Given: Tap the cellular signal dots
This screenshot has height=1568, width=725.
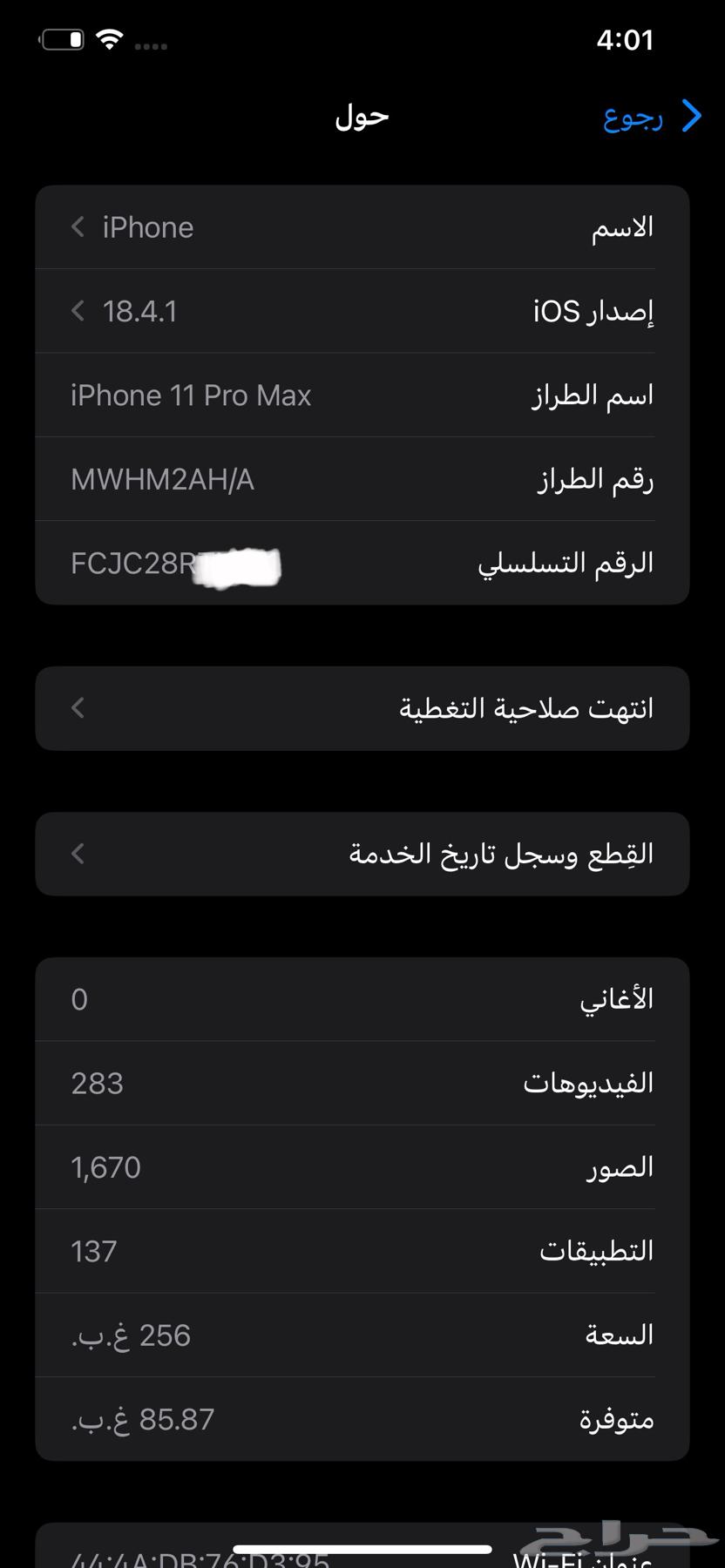Looking at the screenshot, I should tap(151, 45).
